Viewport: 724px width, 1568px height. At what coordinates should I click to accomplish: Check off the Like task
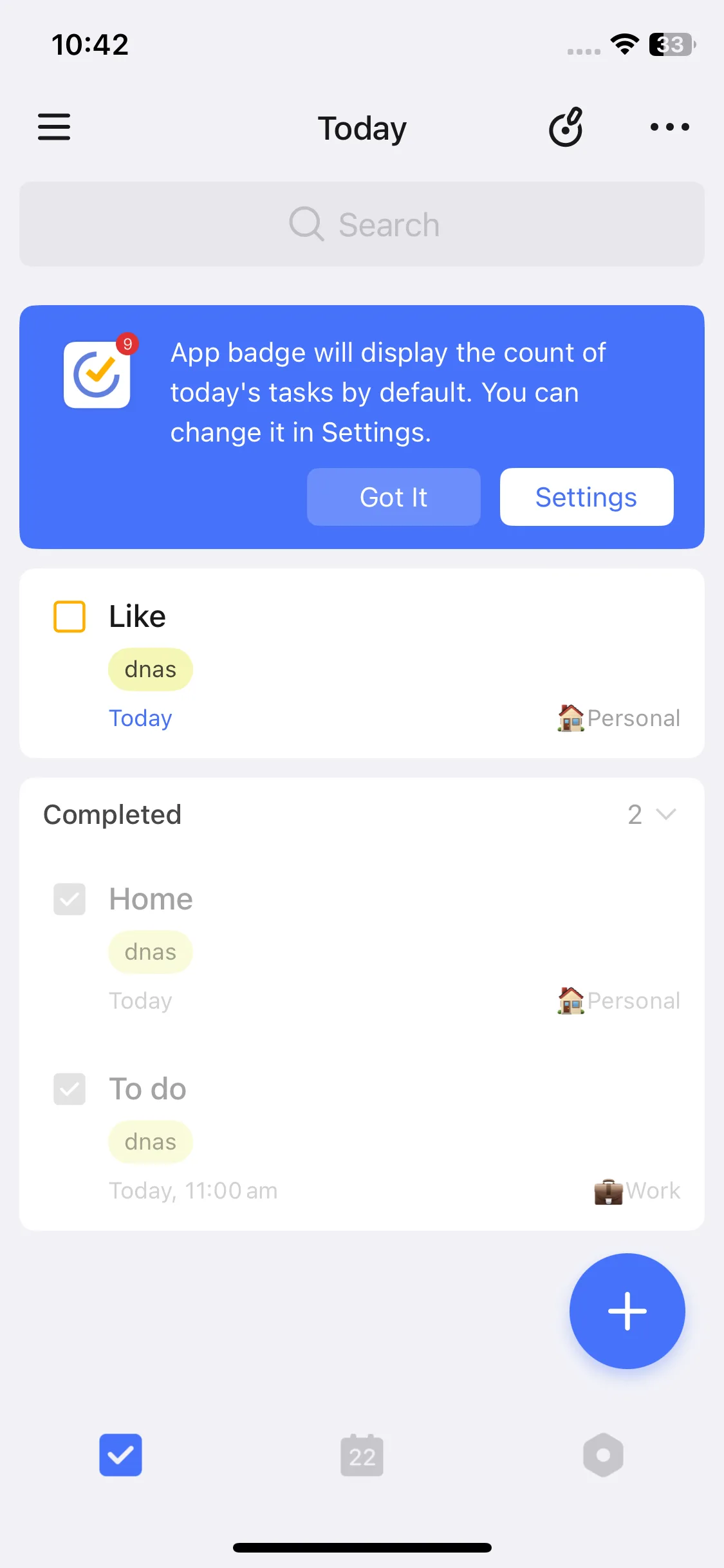(x=70, y=617)
